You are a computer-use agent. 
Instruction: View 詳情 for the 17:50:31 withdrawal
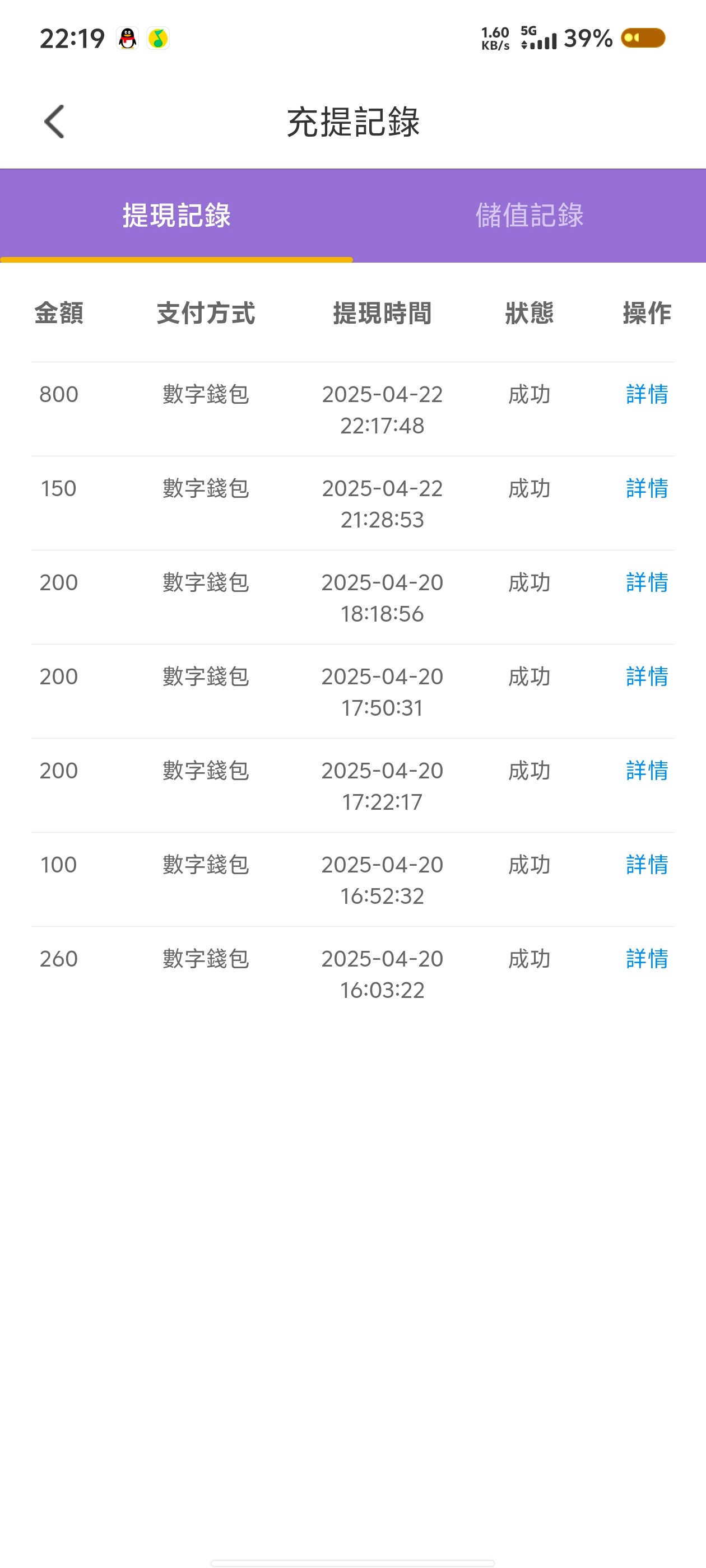point(646,676)
